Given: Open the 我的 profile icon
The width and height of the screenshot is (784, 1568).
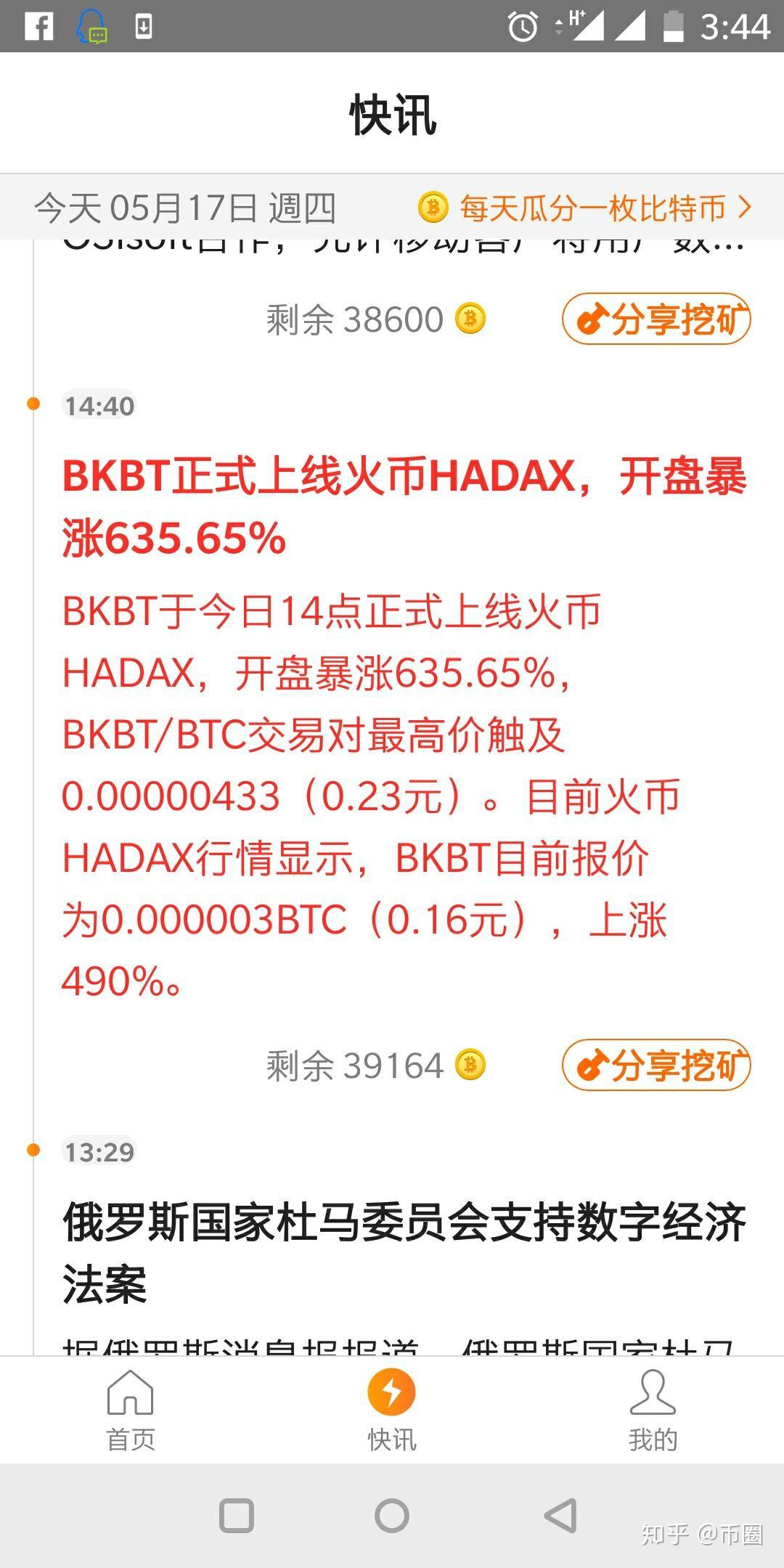Looking at the screenshot, I should 652,1407.
